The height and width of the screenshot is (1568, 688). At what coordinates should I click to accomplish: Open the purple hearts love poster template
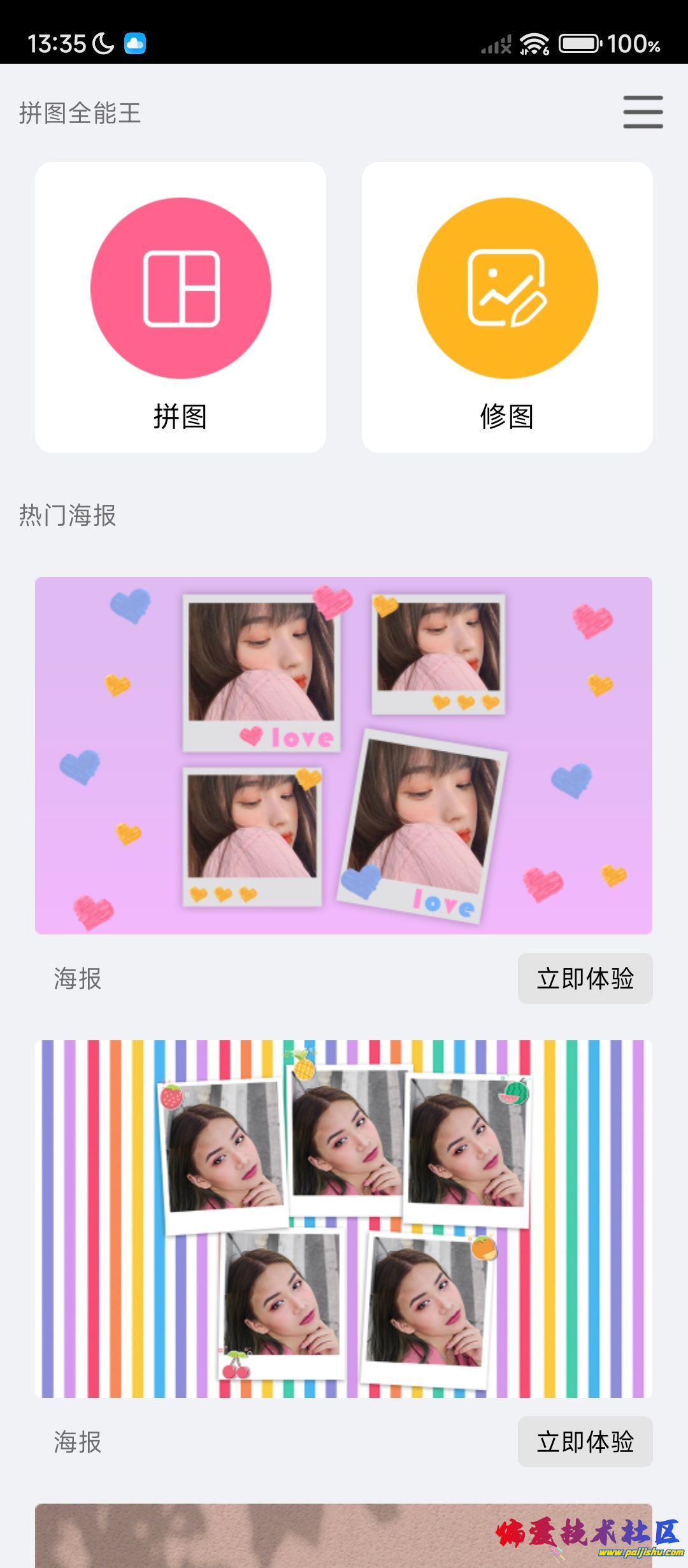[343, 755]
